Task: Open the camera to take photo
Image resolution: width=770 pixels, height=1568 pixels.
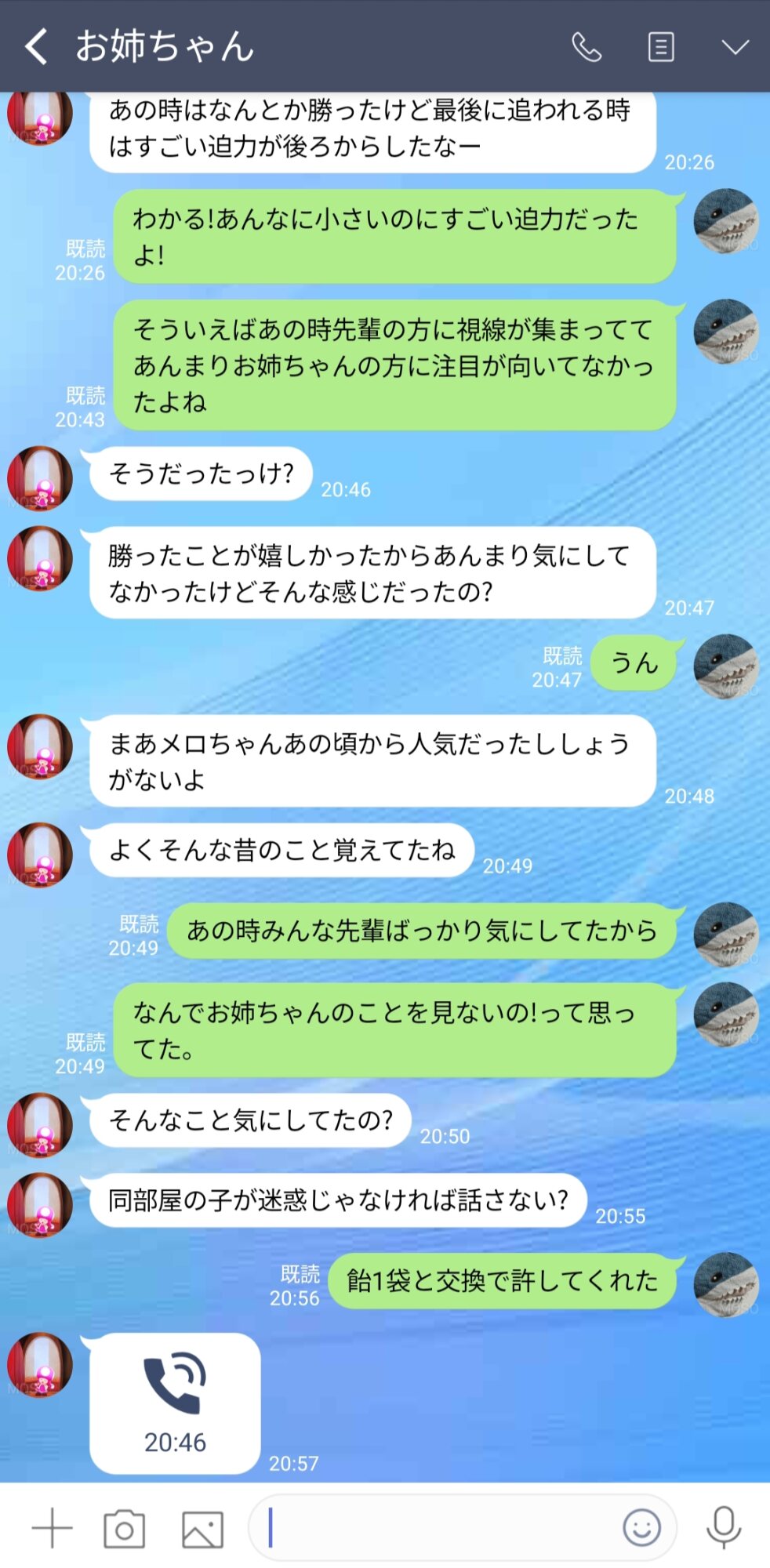Action: tap(125, 1529)
